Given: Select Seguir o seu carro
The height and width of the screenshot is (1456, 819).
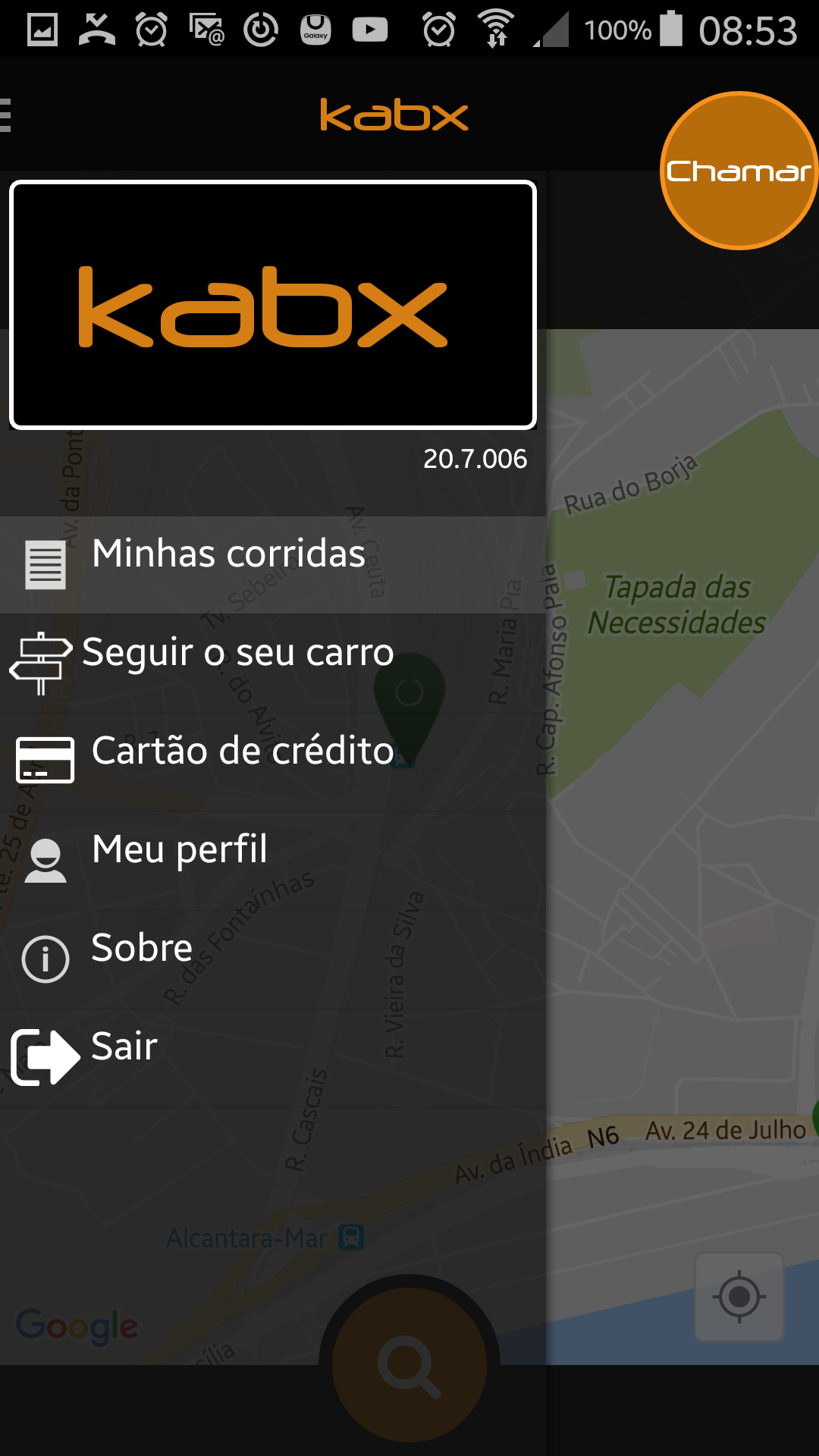Looking at the screenshot, I should tap(237, 654).
